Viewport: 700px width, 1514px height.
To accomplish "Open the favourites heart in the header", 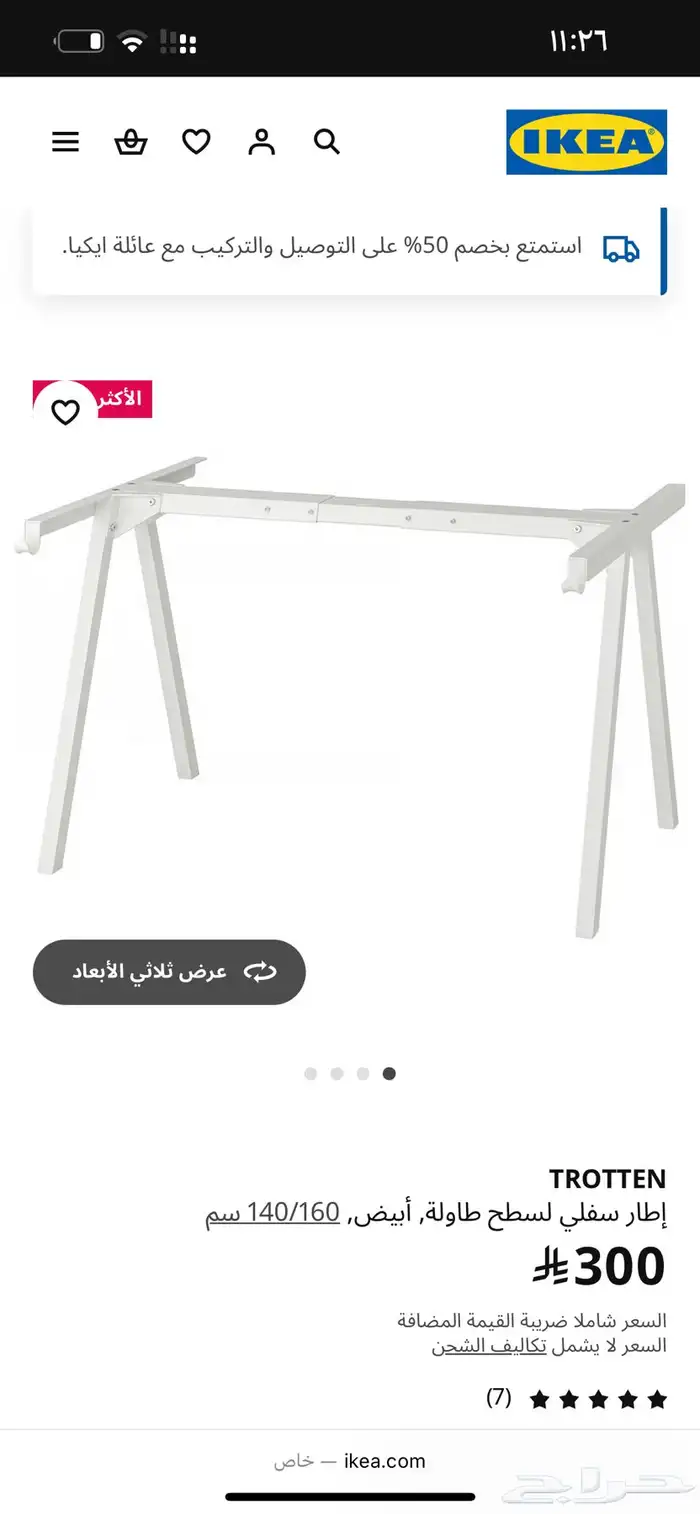I will point(196,142).
